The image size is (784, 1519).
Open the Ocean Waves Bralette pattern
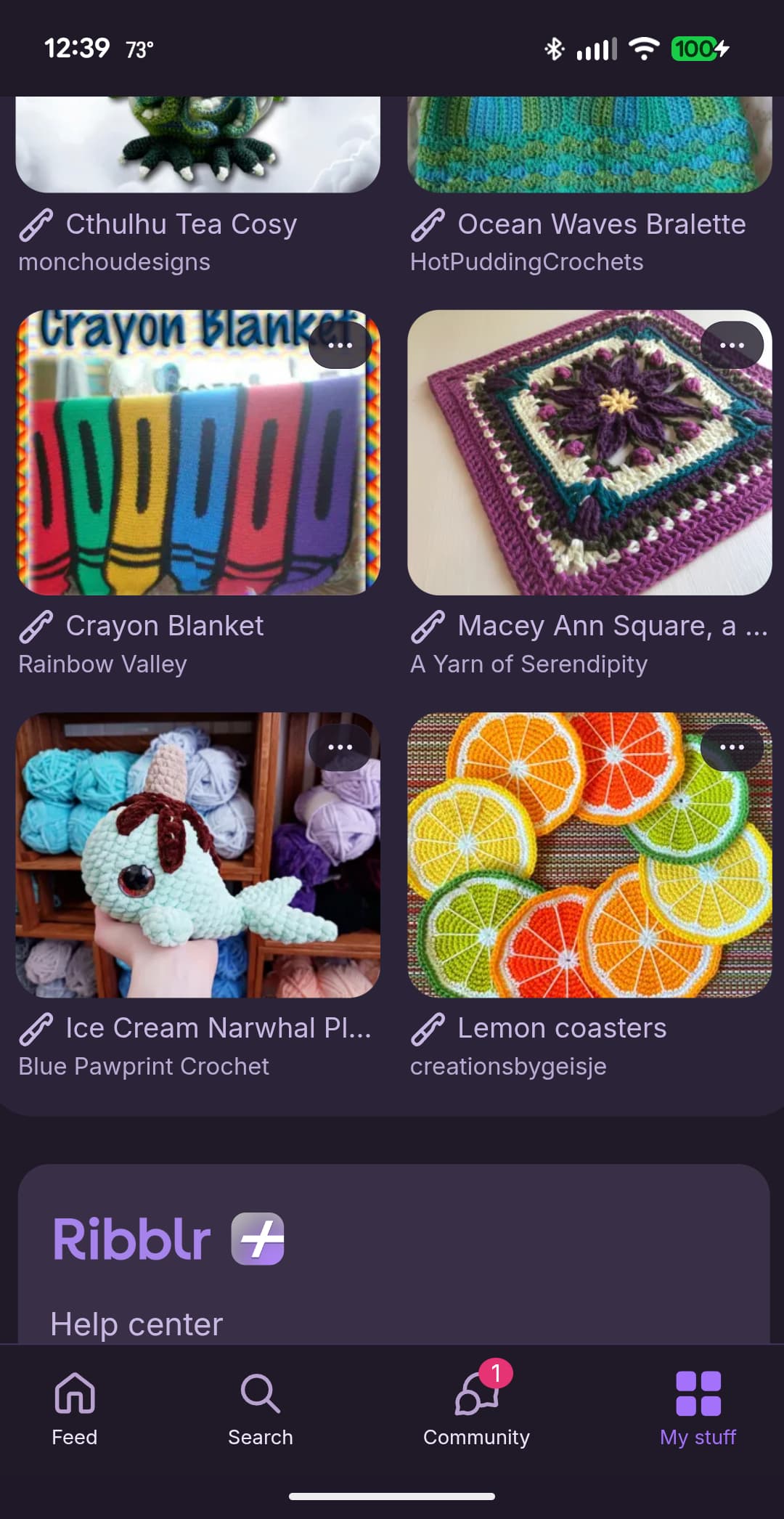pyautogui.click(x=601, y=224)
